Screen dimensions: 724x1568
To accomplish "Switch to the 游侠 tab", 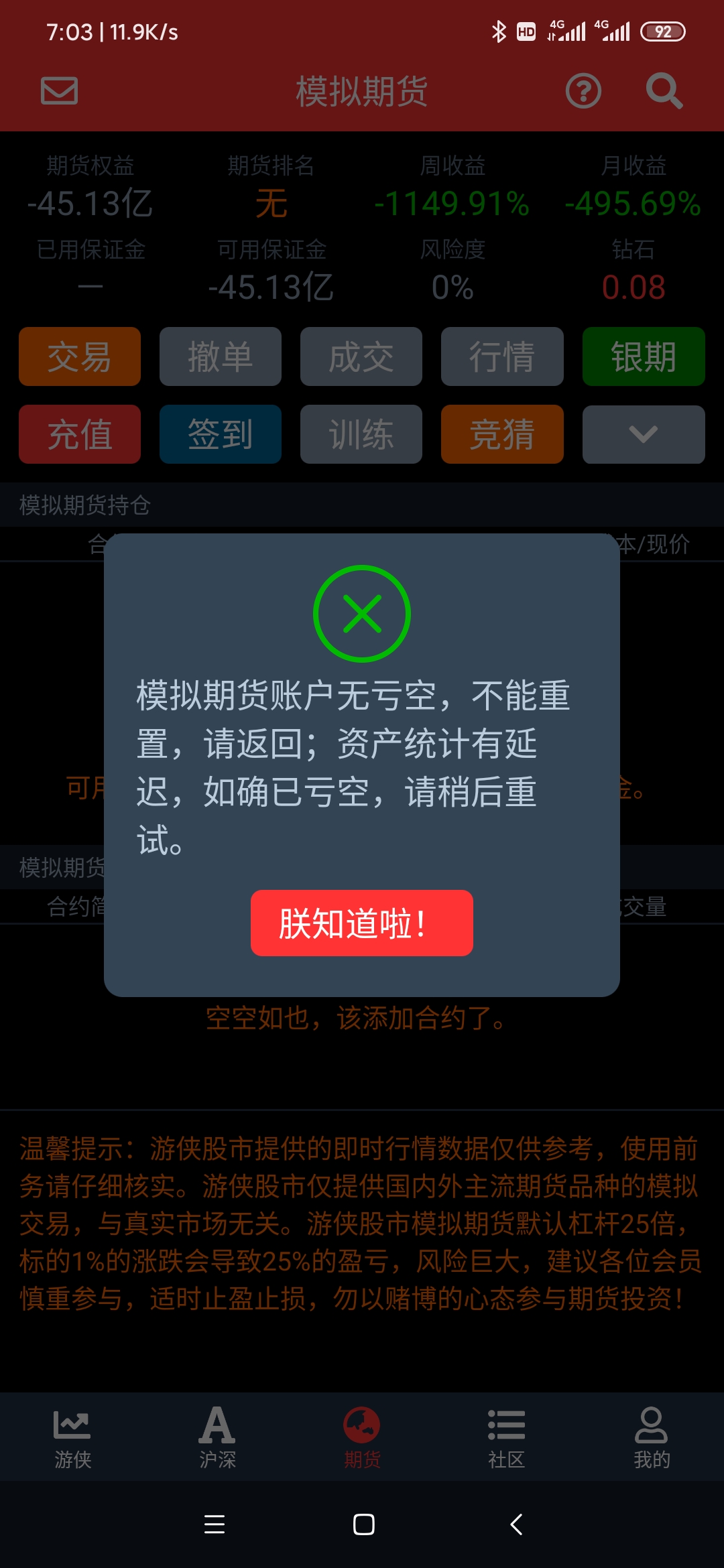I will tap(72, 1437).
